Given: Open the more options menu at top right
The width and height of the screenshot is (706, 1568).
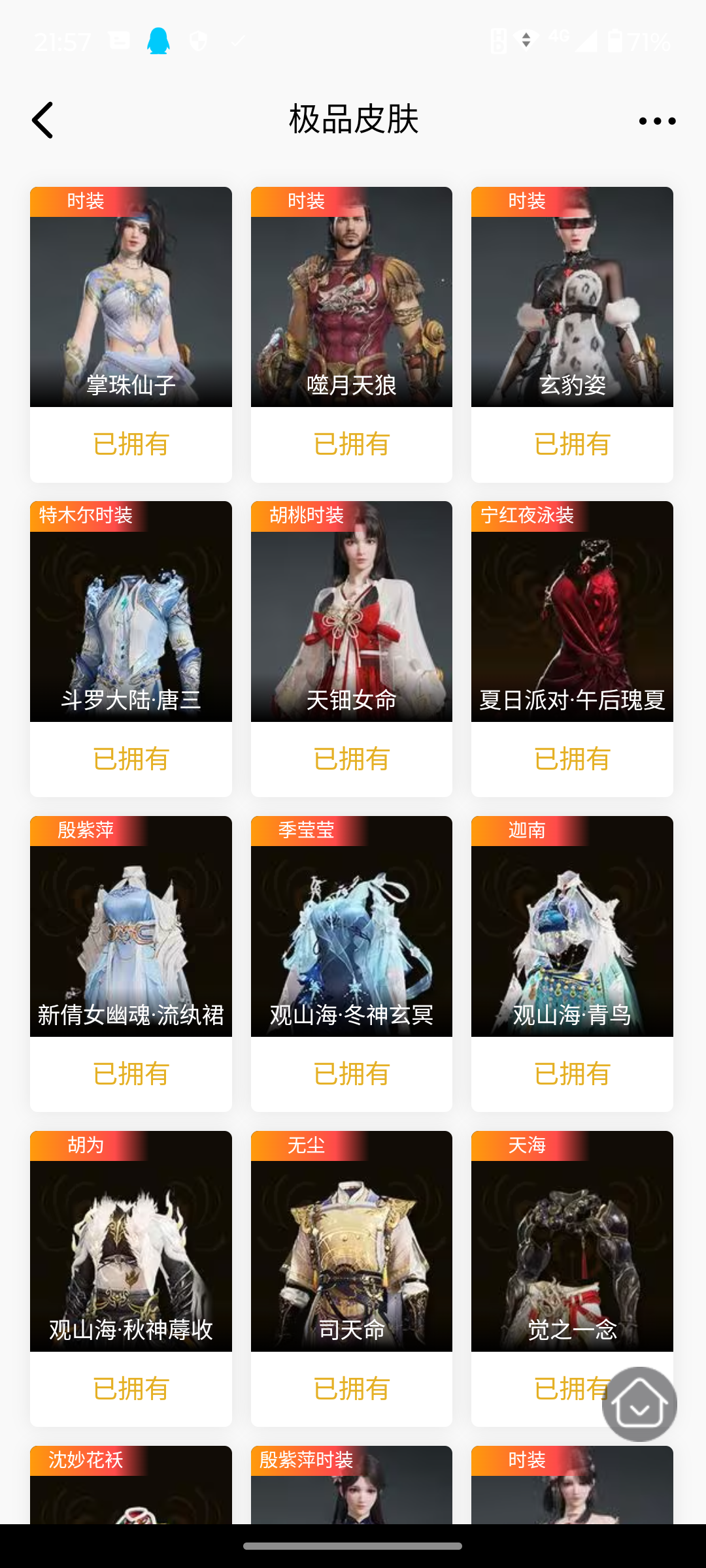Looking at the screenshot, I should point(656,120).
